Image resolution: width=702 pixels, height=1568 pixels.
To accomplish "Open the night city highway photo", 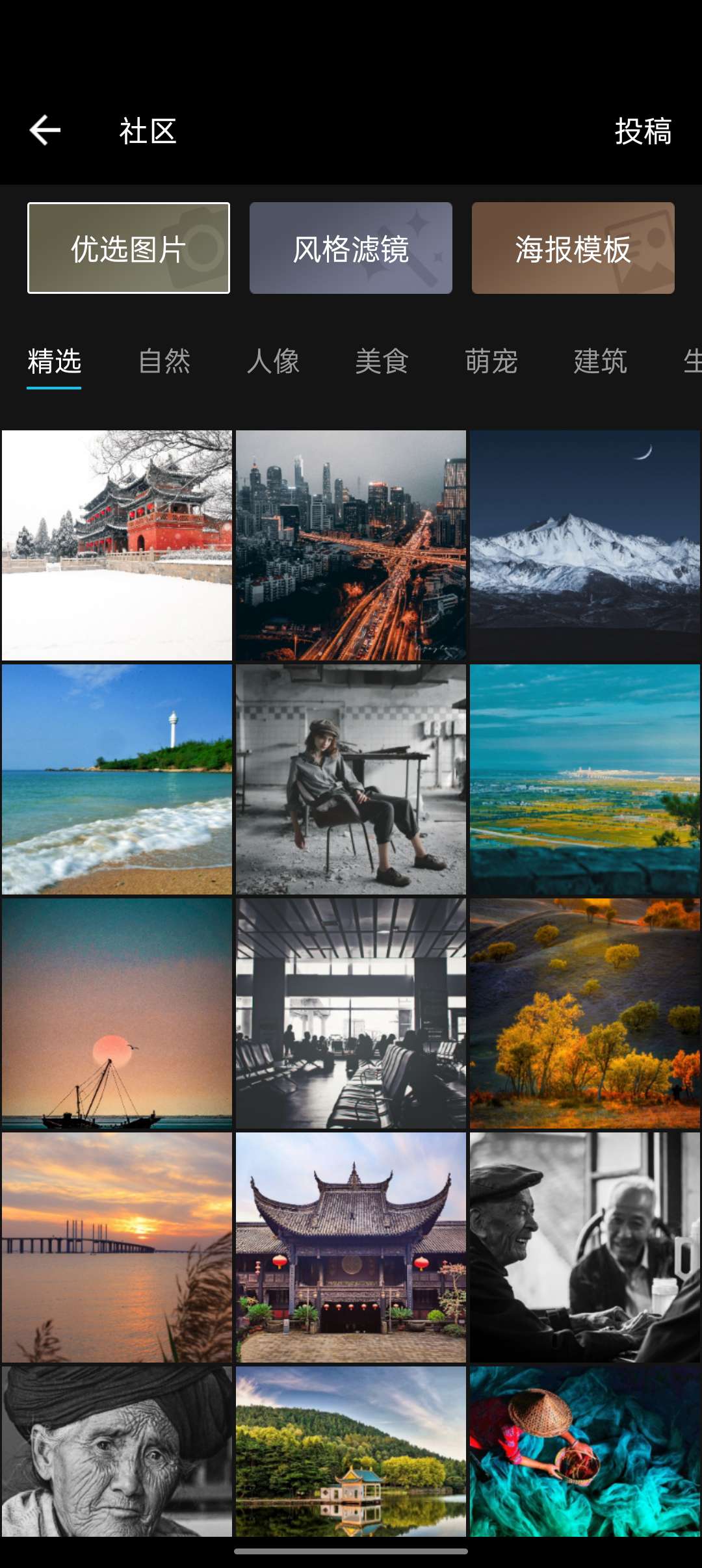I will coord(351,545).
